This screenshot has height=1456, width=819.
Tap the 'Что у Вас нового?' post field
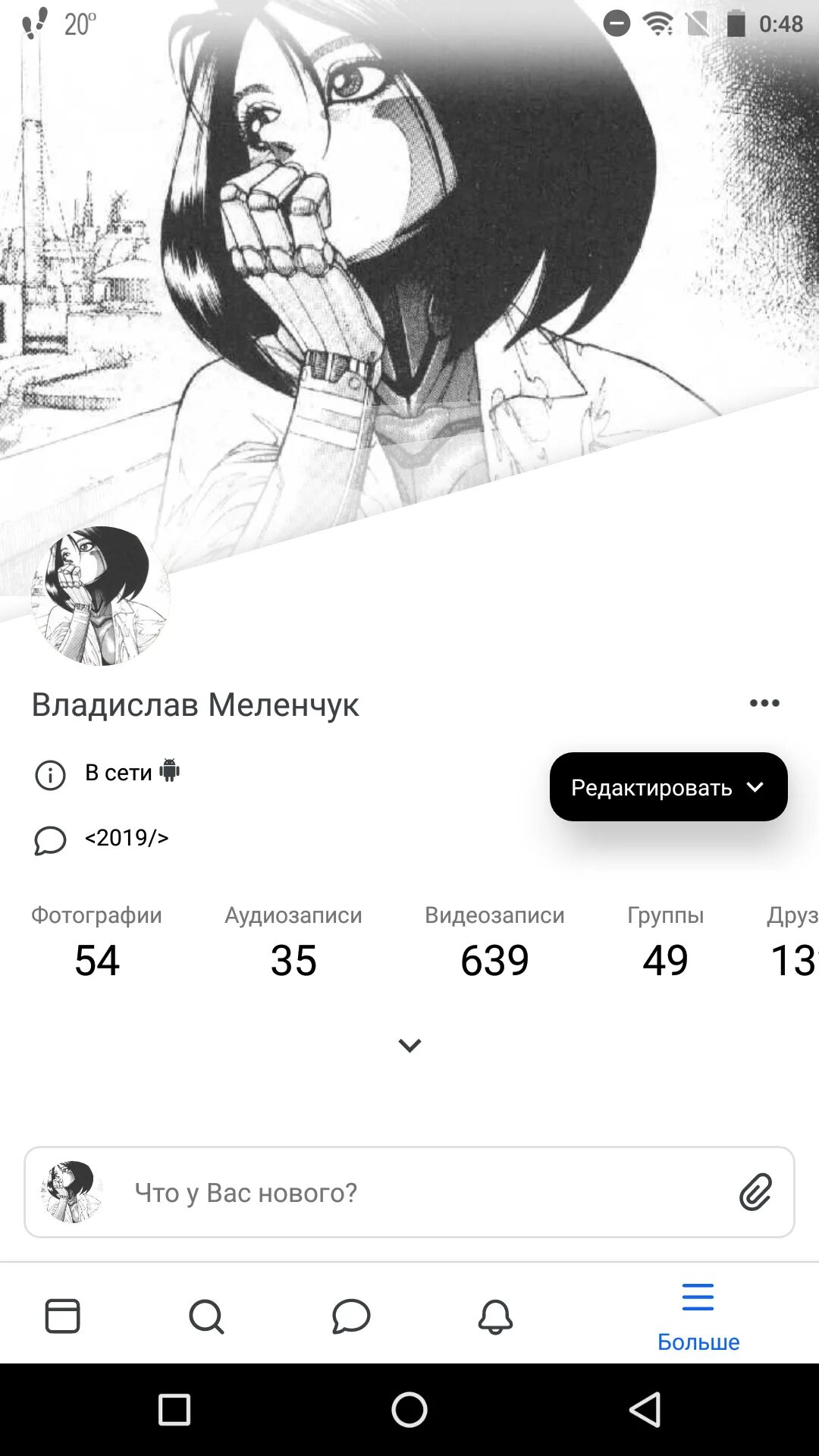coord(409,1193)
